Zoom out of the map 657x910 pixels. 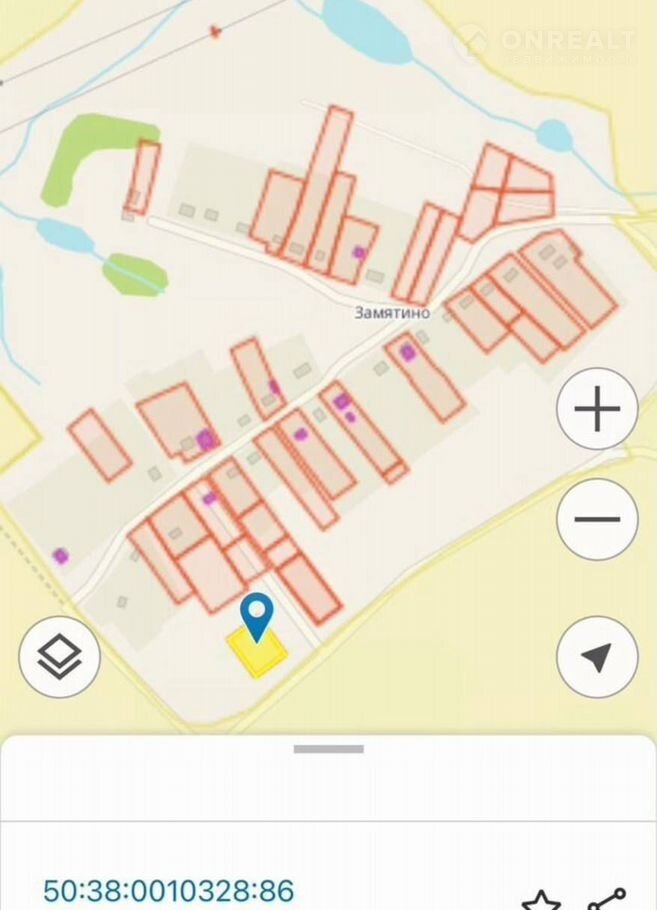point(597,520)
